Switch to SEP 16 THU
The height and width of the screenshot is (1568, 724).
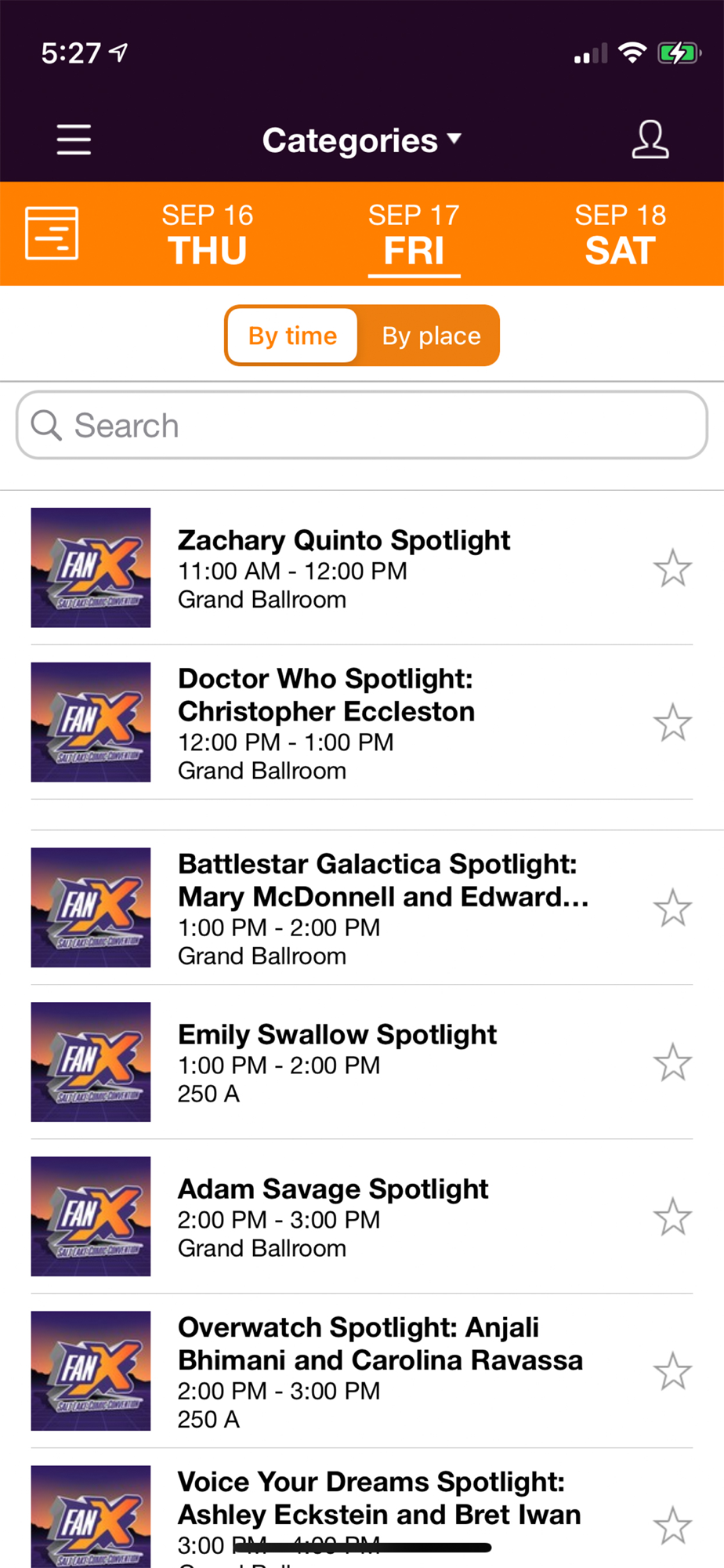(208, 234)
